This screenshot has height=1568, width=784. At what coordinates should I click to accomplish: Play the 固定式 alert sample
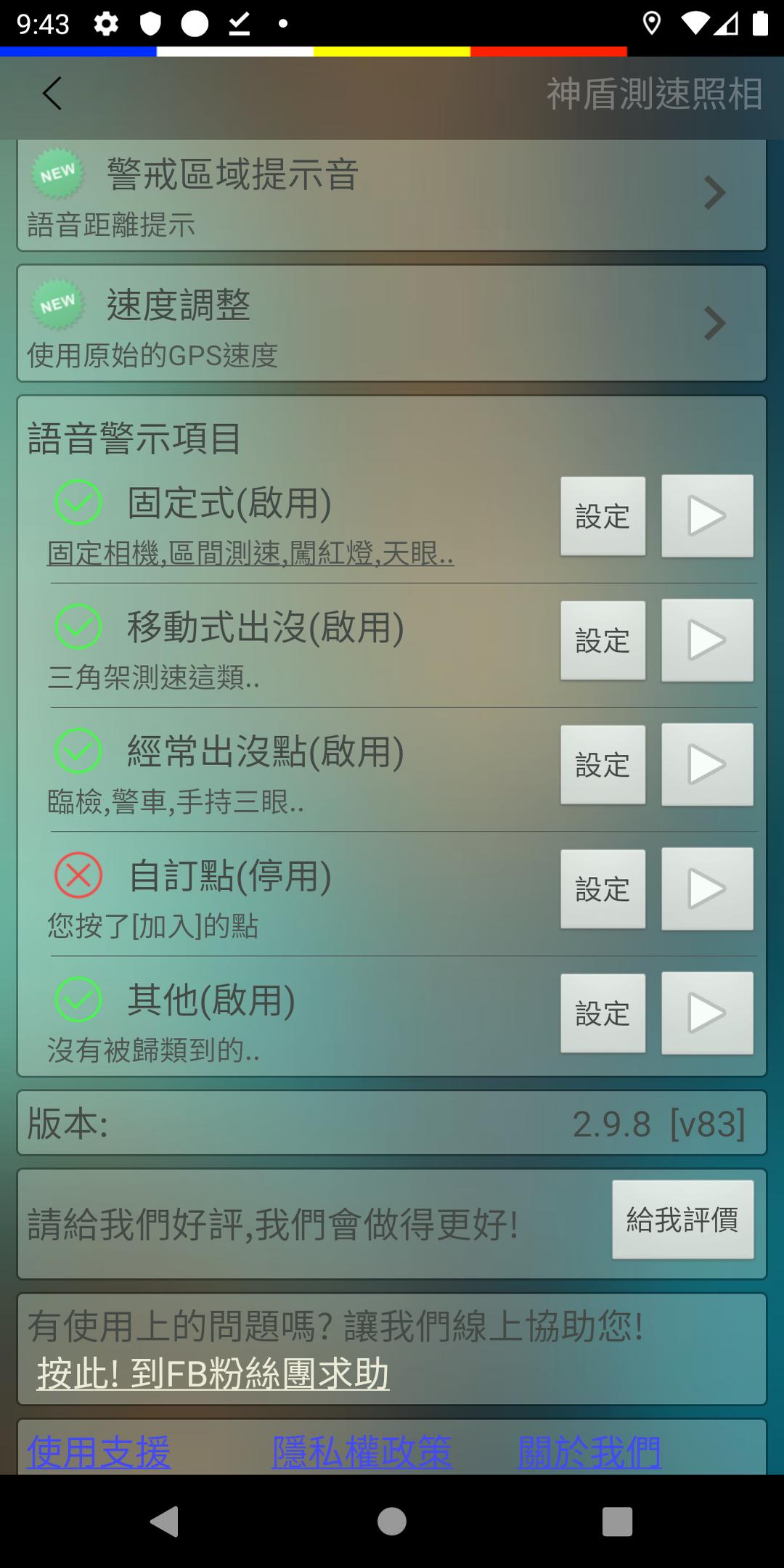pos(707,516)
